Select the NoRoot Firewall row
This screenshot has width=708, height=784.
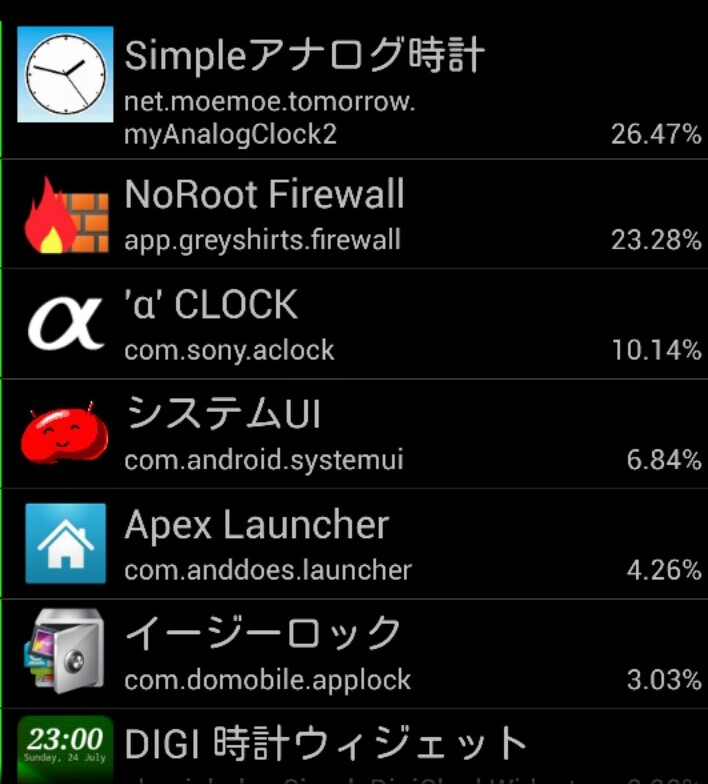pyautogui.click(x=354, y=214)
